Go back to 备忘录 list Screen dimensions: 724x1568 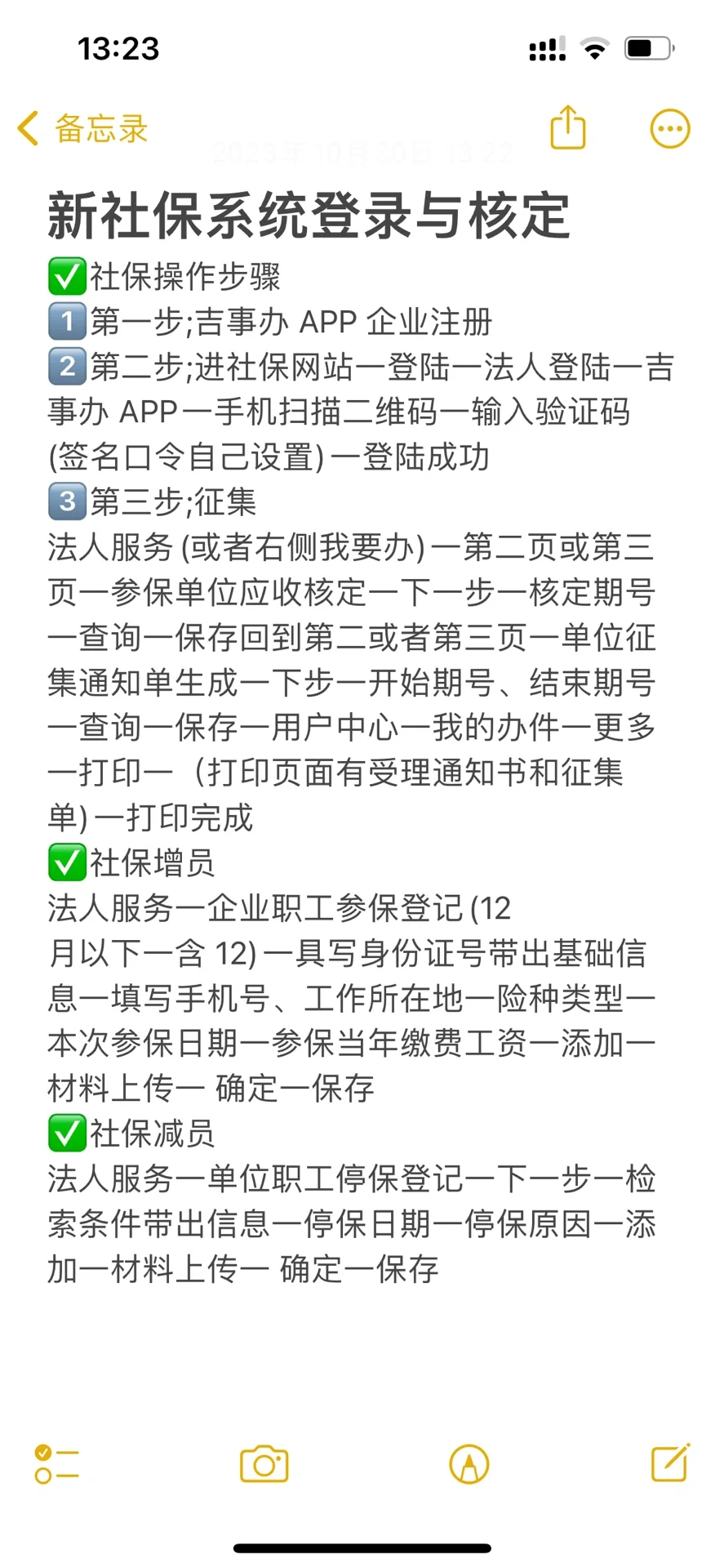pos(82,129)
